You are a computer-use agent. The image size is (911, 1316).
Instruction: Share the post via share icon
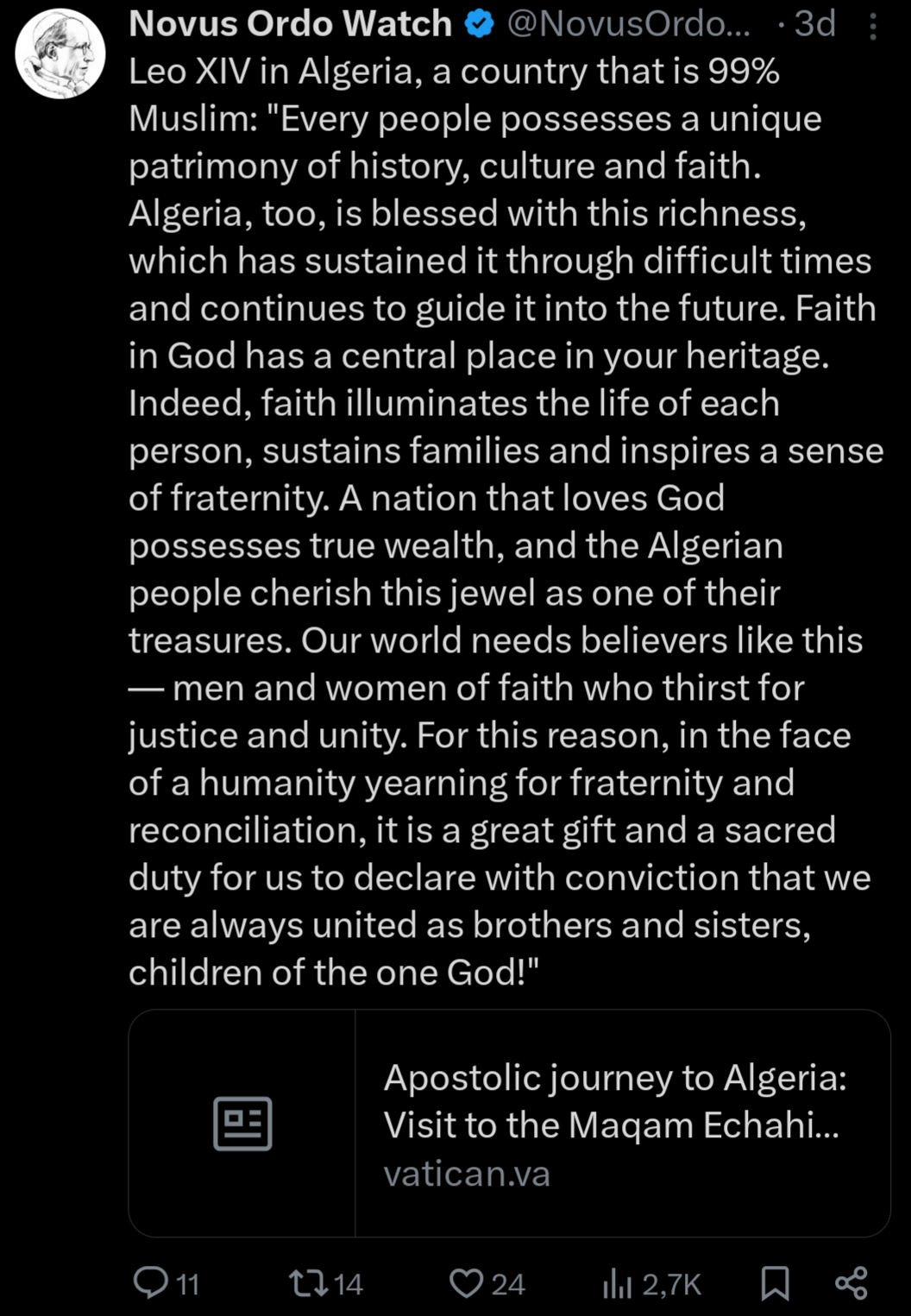[x=851, y=1283]
